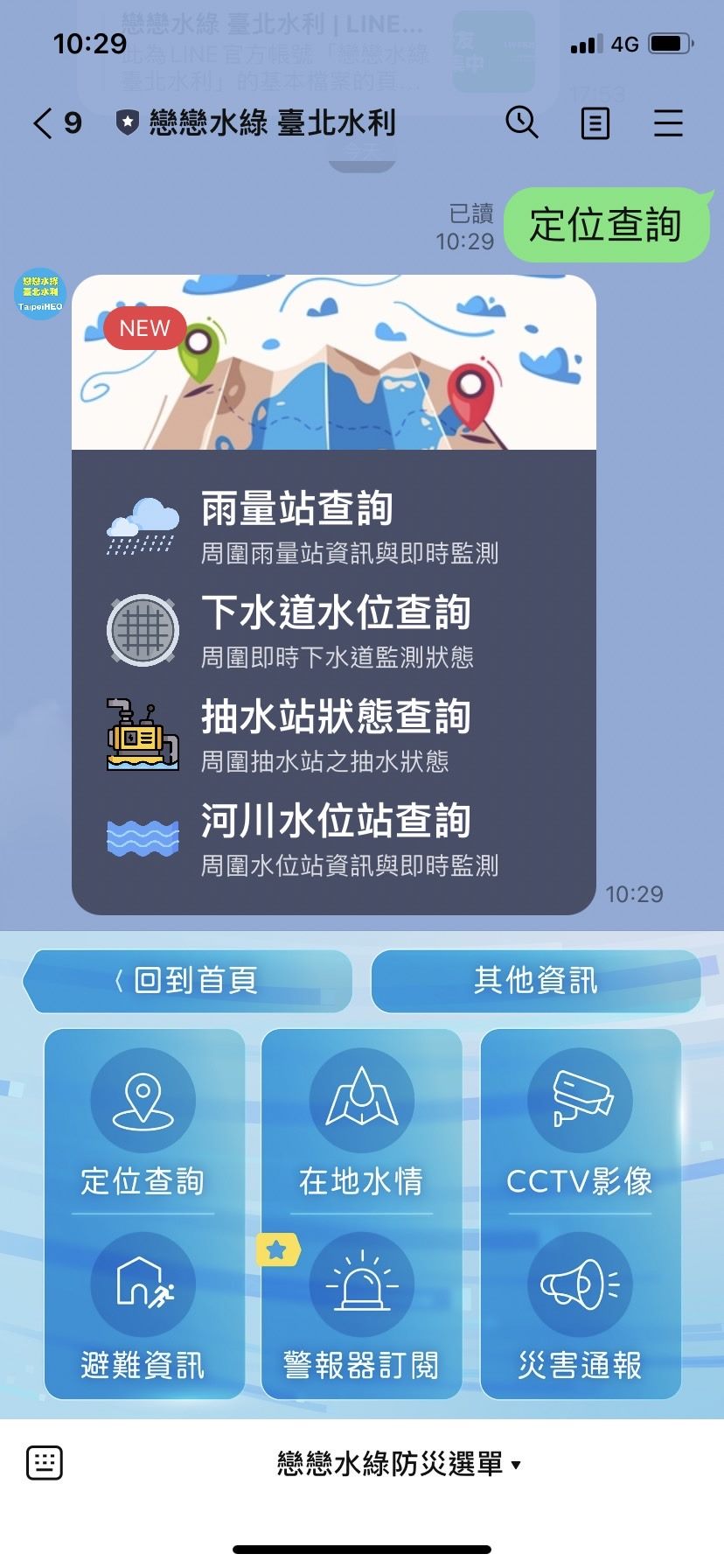The image size is (724, 1568).
Task: Open 臺北水利 account avatar
Action: [40, 293]
